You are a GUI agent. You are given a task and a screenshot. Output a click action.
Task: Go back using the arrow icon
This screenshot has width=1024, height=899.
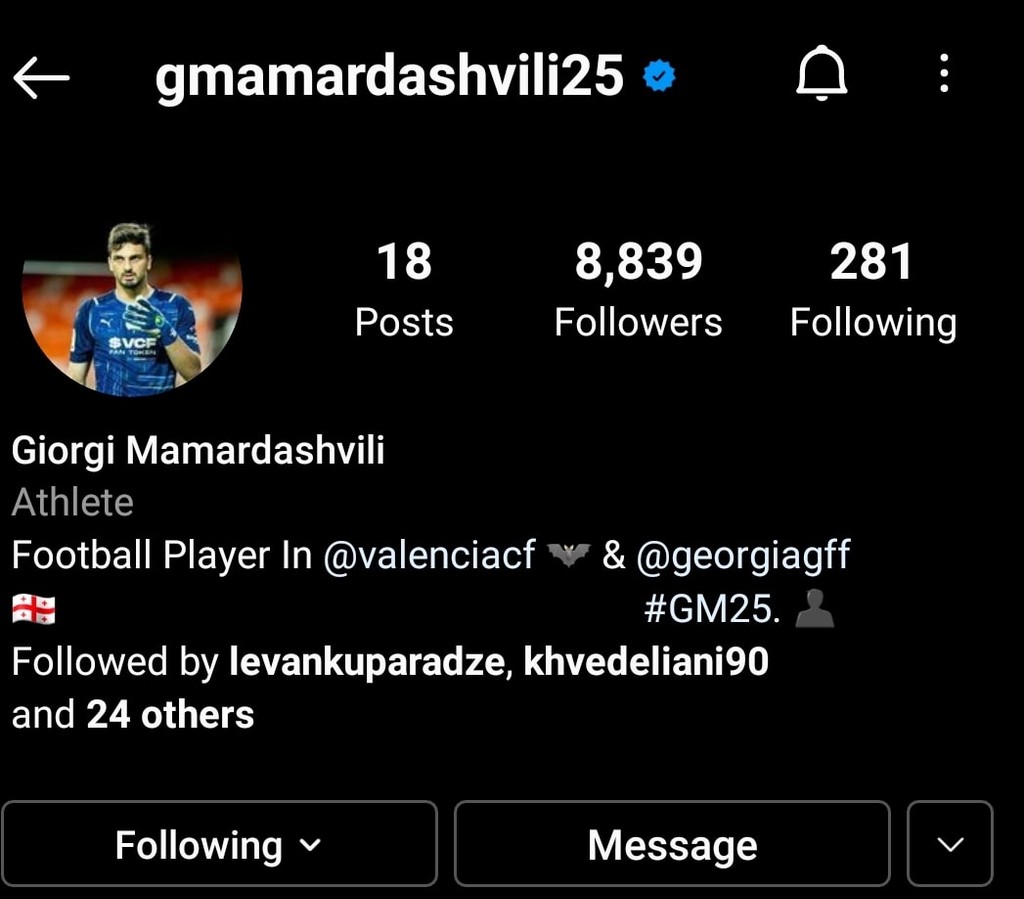(x=41, y=77)
